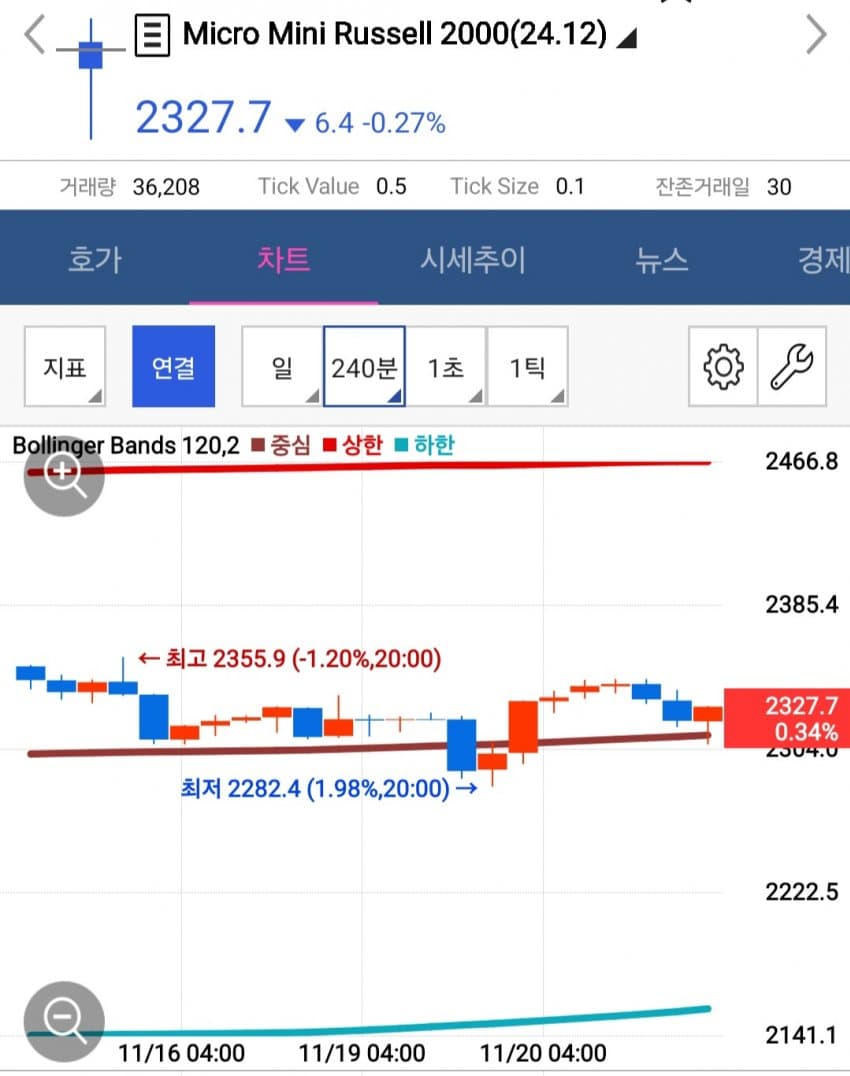Switch to the 경제 tab
Screen dimensions: 850x1076
point(822,260)
